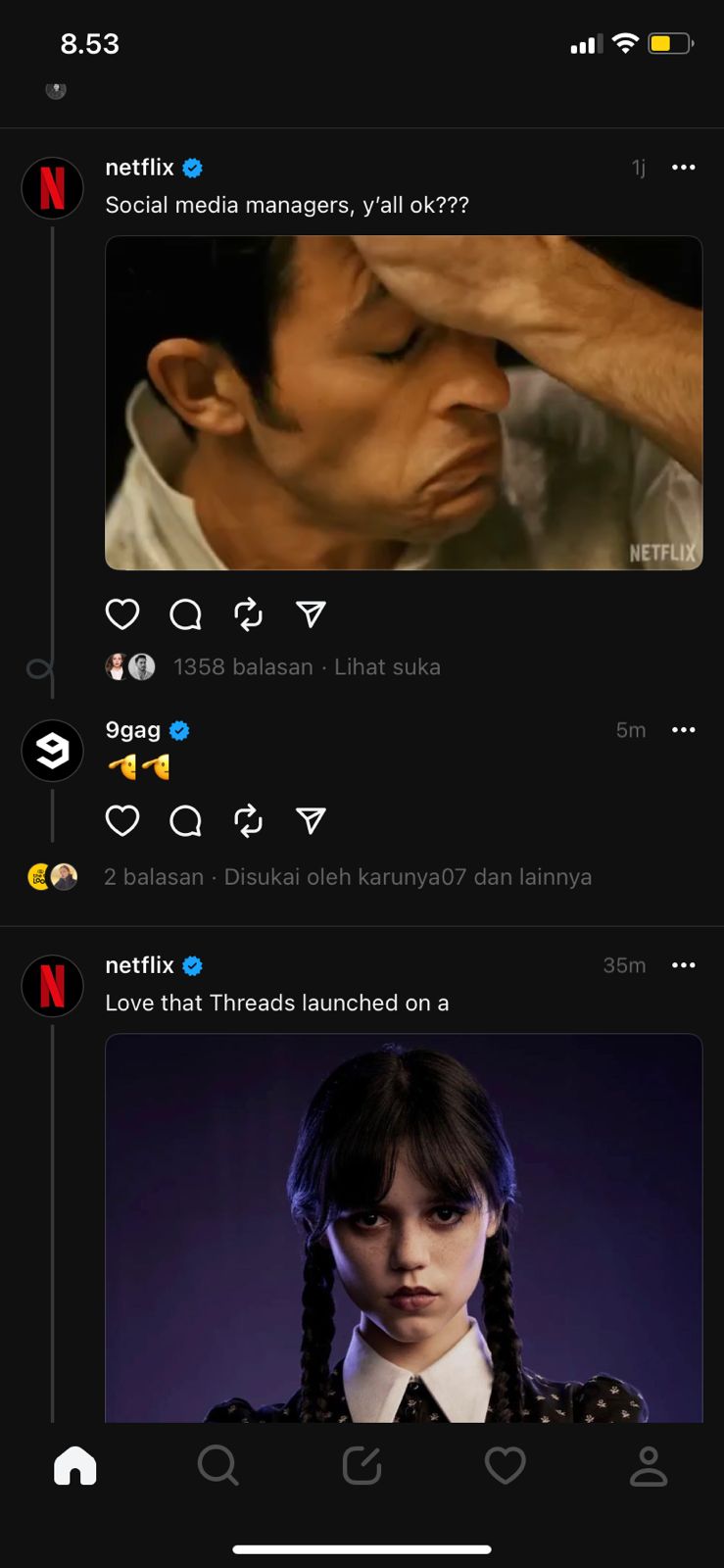Like the 9gag reply
This screenshot has height=1568, width=724.
tap(122, 820)
